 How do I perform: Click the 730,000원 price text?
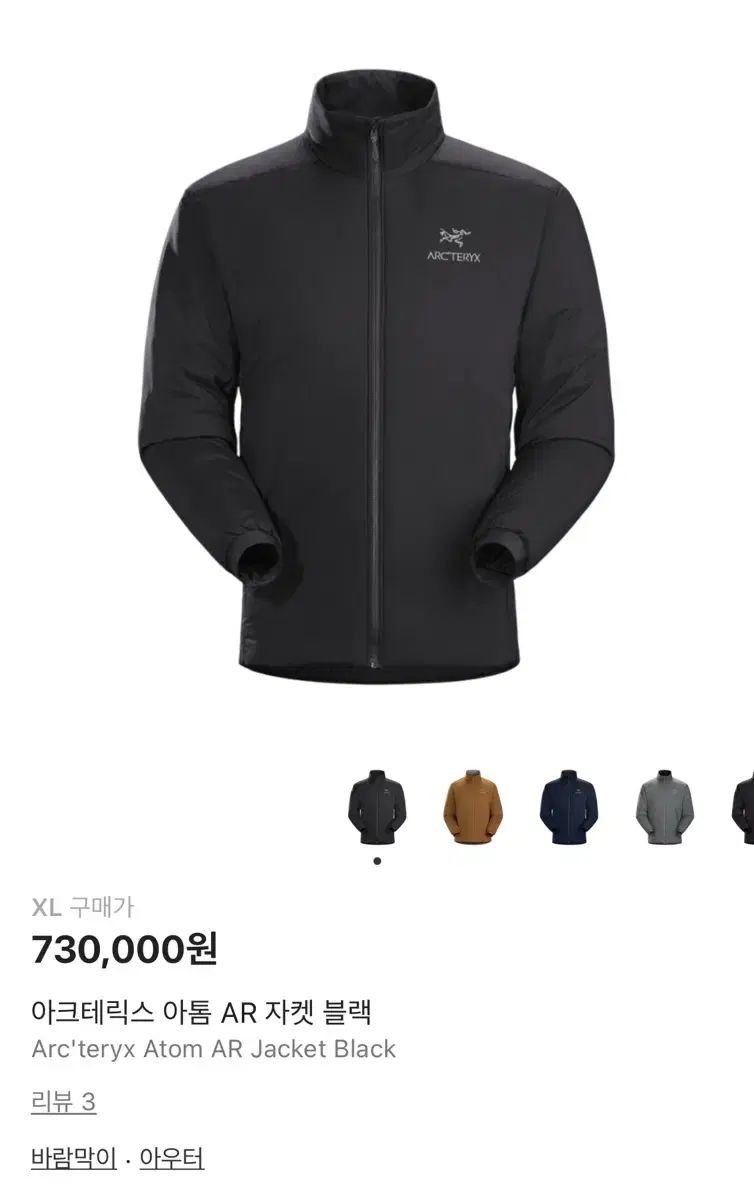(x=124, y=951)
